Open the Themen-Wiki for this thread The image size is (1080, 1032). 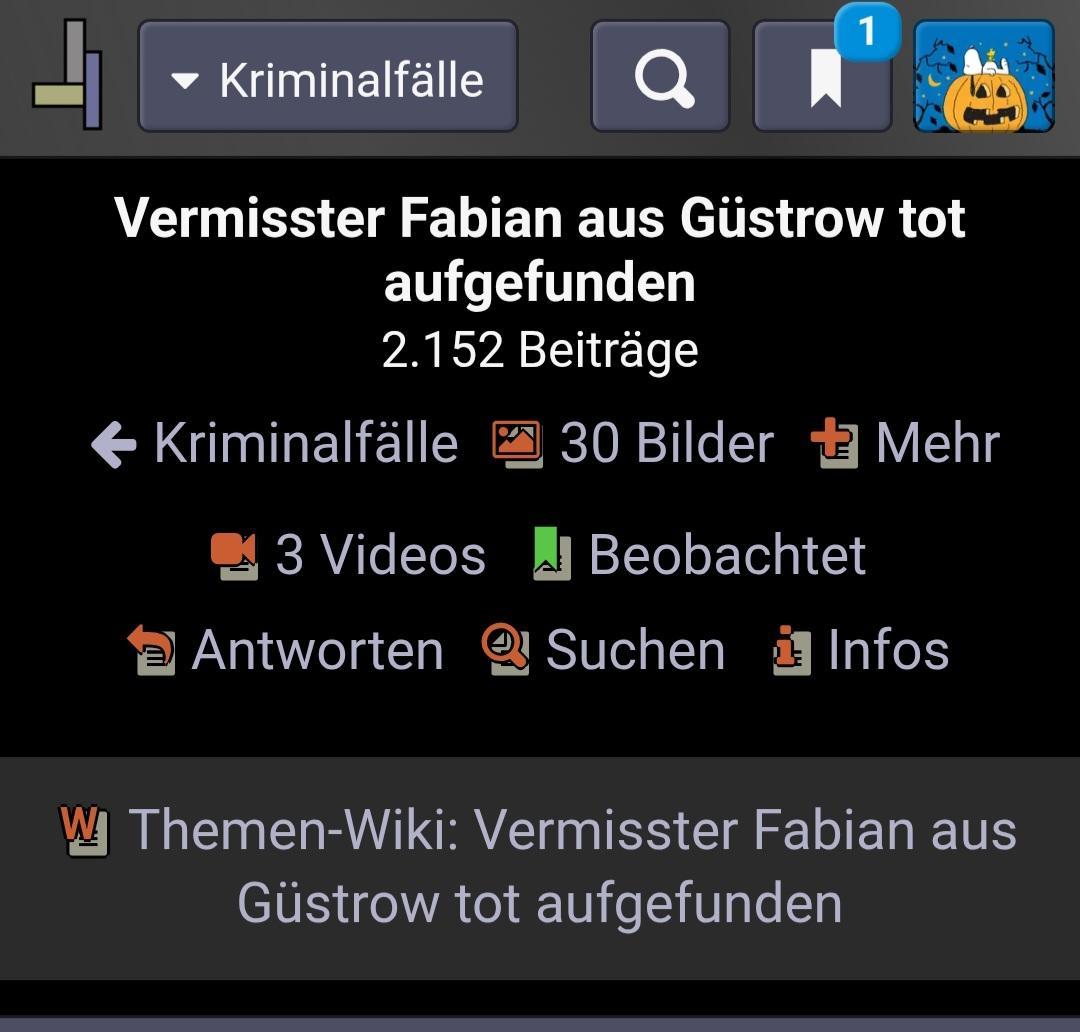[540, 866]
